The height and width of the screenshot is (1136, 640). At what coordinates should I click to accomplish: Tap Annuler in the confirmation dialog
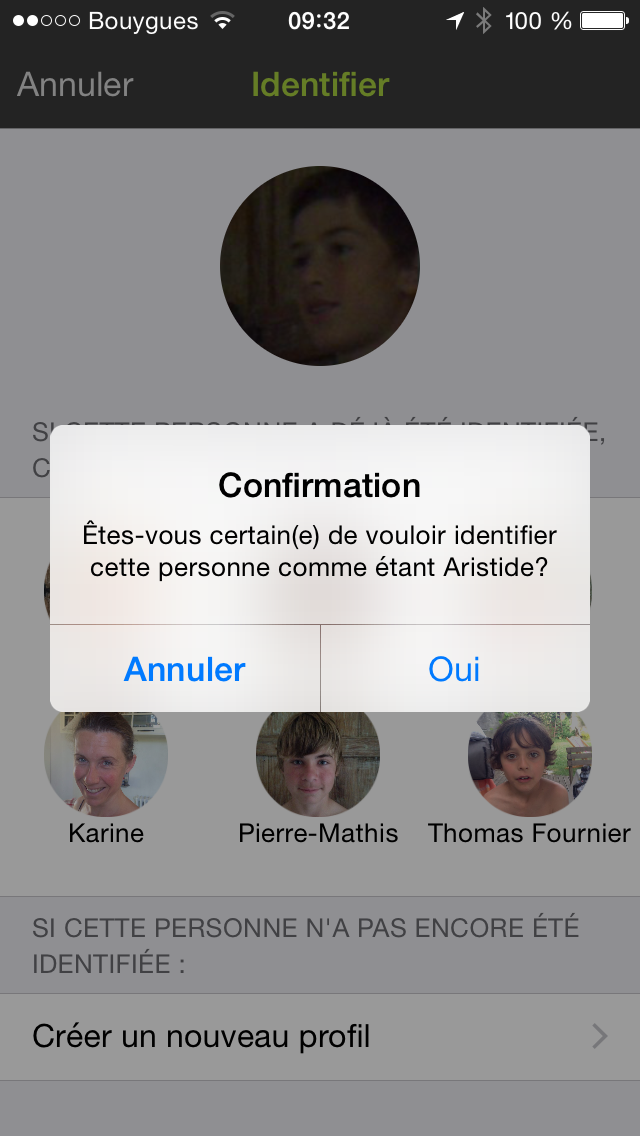pyautogui.click(x=185, y=669)
